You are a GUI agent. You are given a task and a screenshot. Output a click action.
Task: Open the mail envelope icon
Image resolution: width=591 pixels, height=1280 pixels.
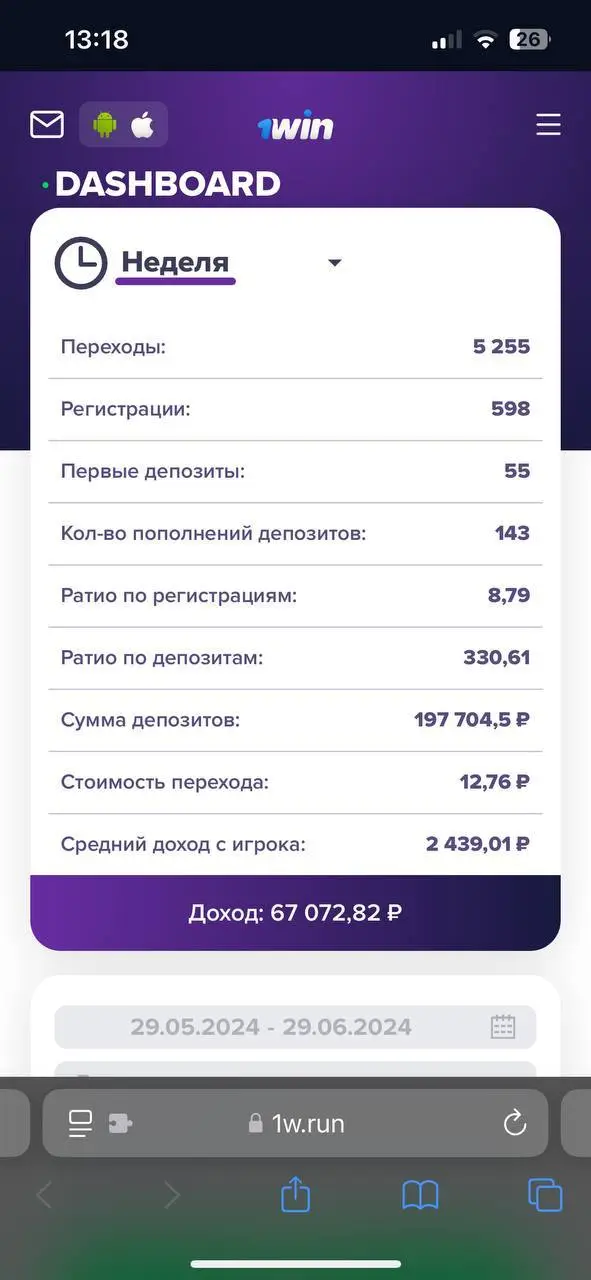(x=47, y=124)
